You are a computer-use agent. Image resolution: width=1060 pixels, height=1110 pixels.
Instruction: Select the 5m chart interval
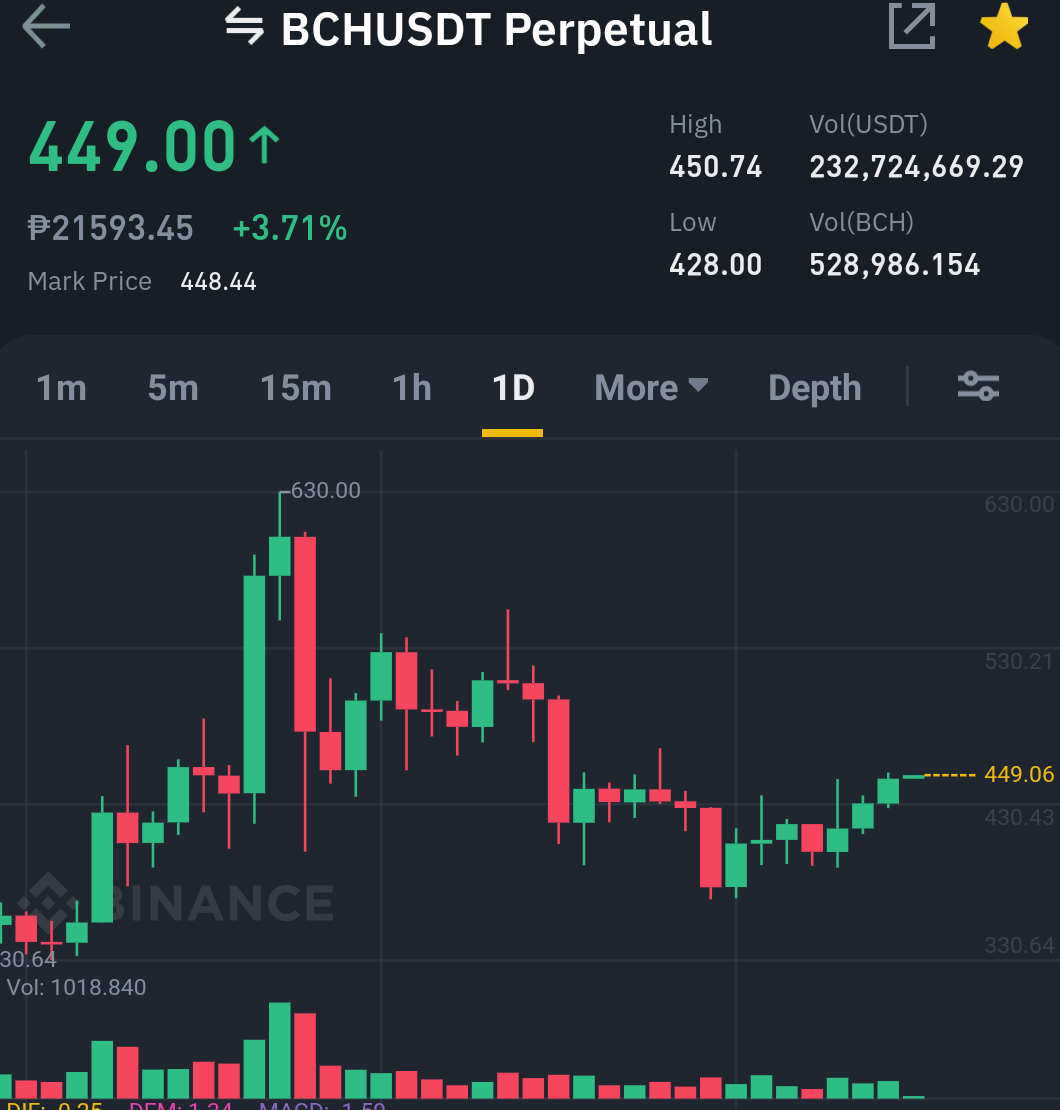[x=173, y=388]
